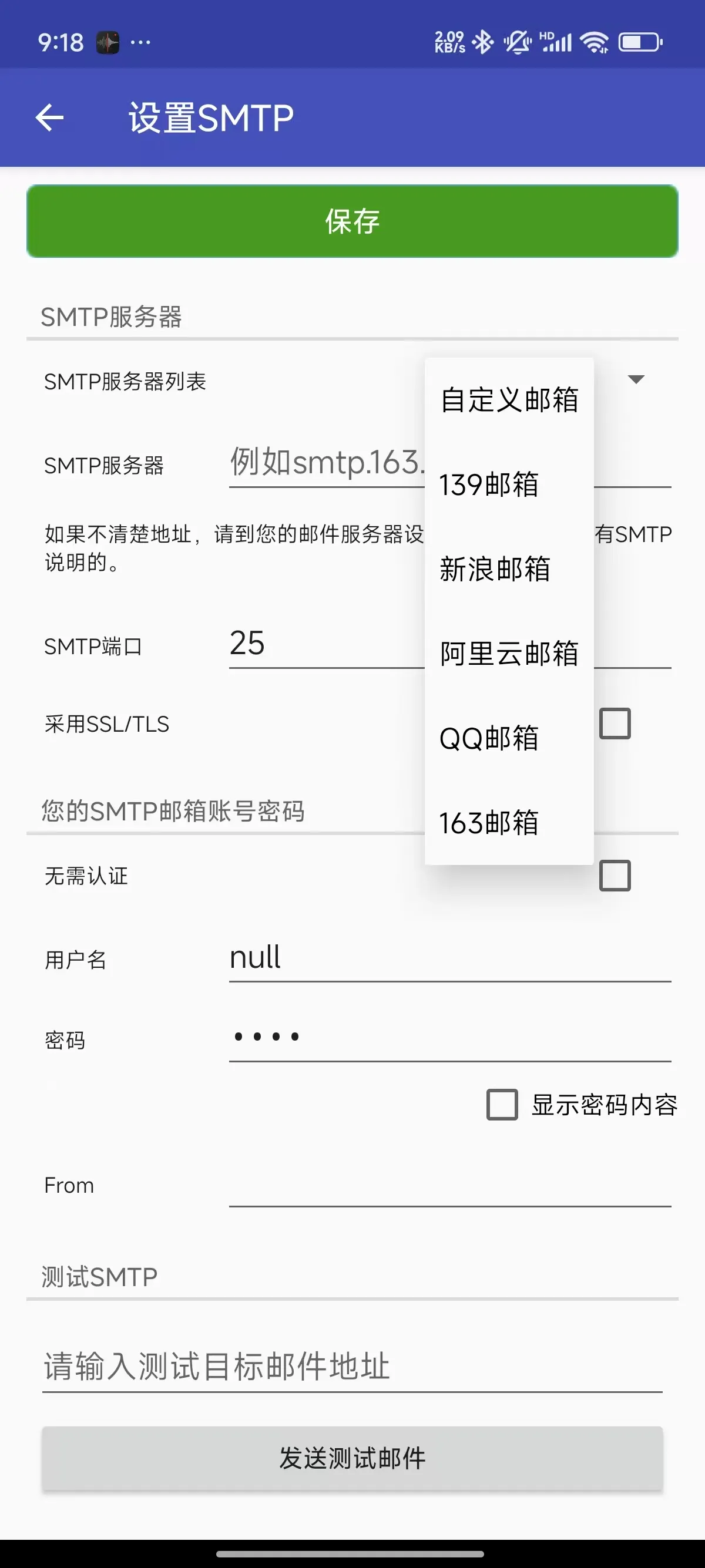Tap the From input field

(x=450, y=1184)
